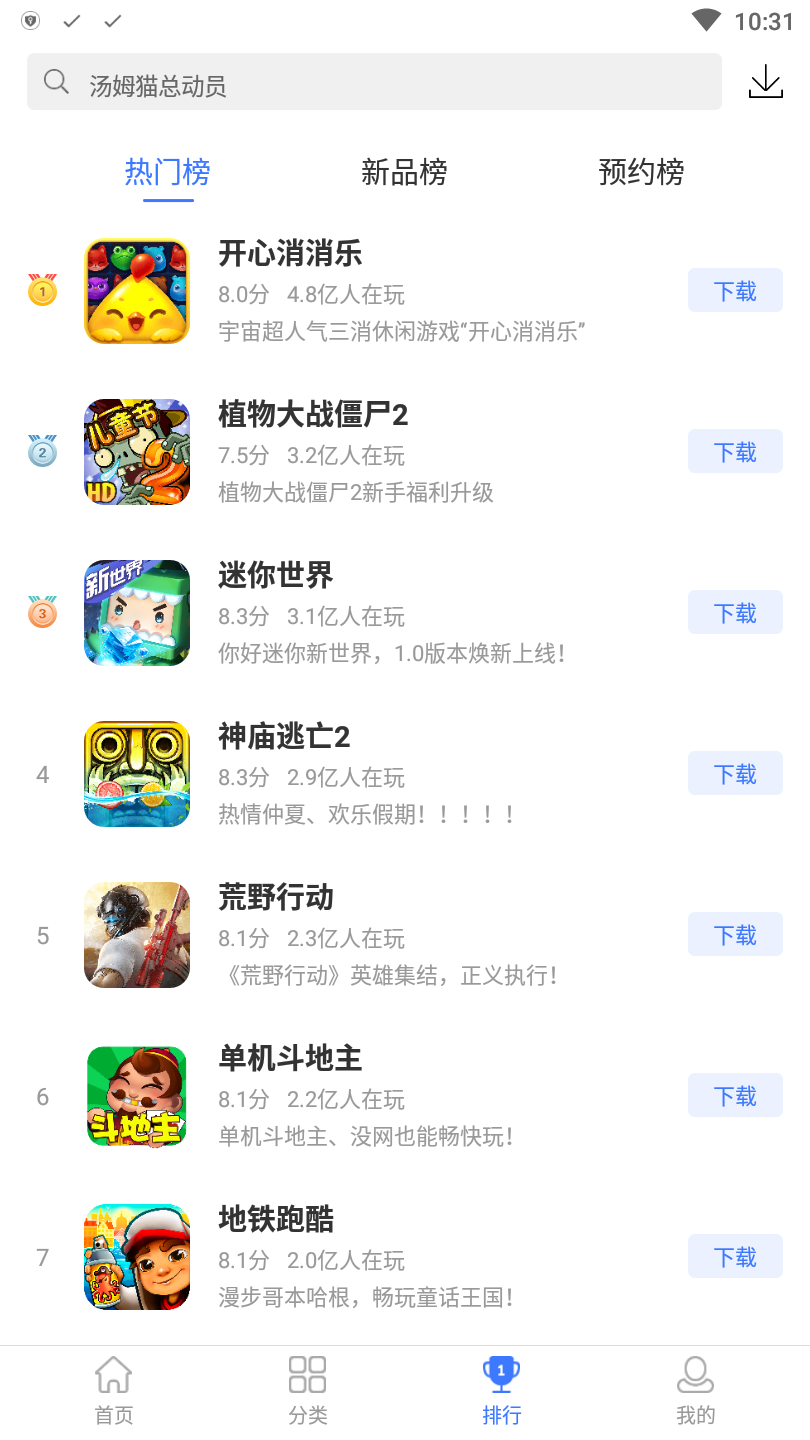The height and width of the screenshot is (1440, 810).
Task: Open the 神庙逃亡2 app icon
Action: pos(137,773)
